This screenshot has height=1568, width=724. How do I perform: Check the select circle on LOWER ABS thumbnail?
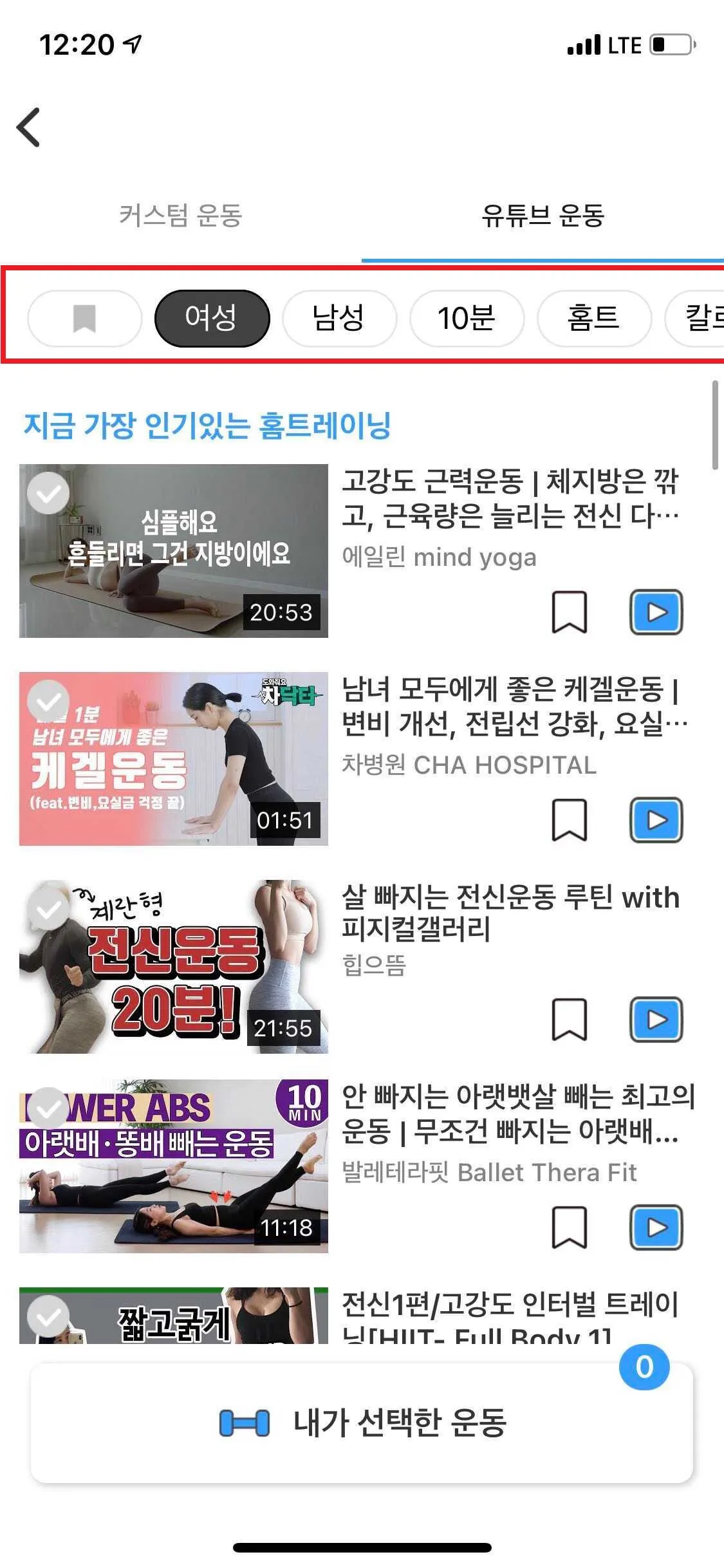tap(48, 1108)
